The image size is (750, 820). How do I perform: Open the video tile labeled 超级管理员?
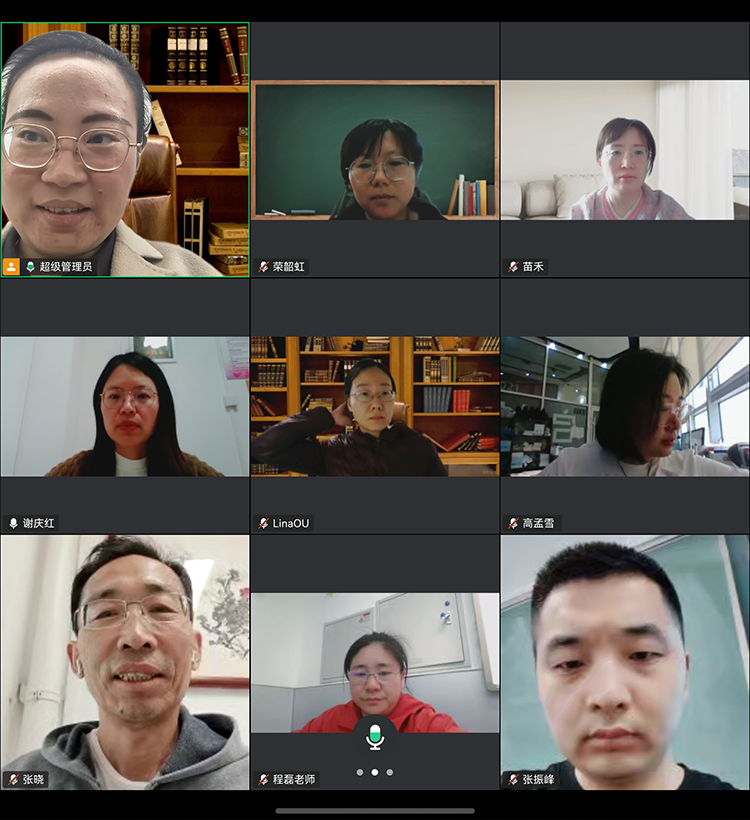125,150
